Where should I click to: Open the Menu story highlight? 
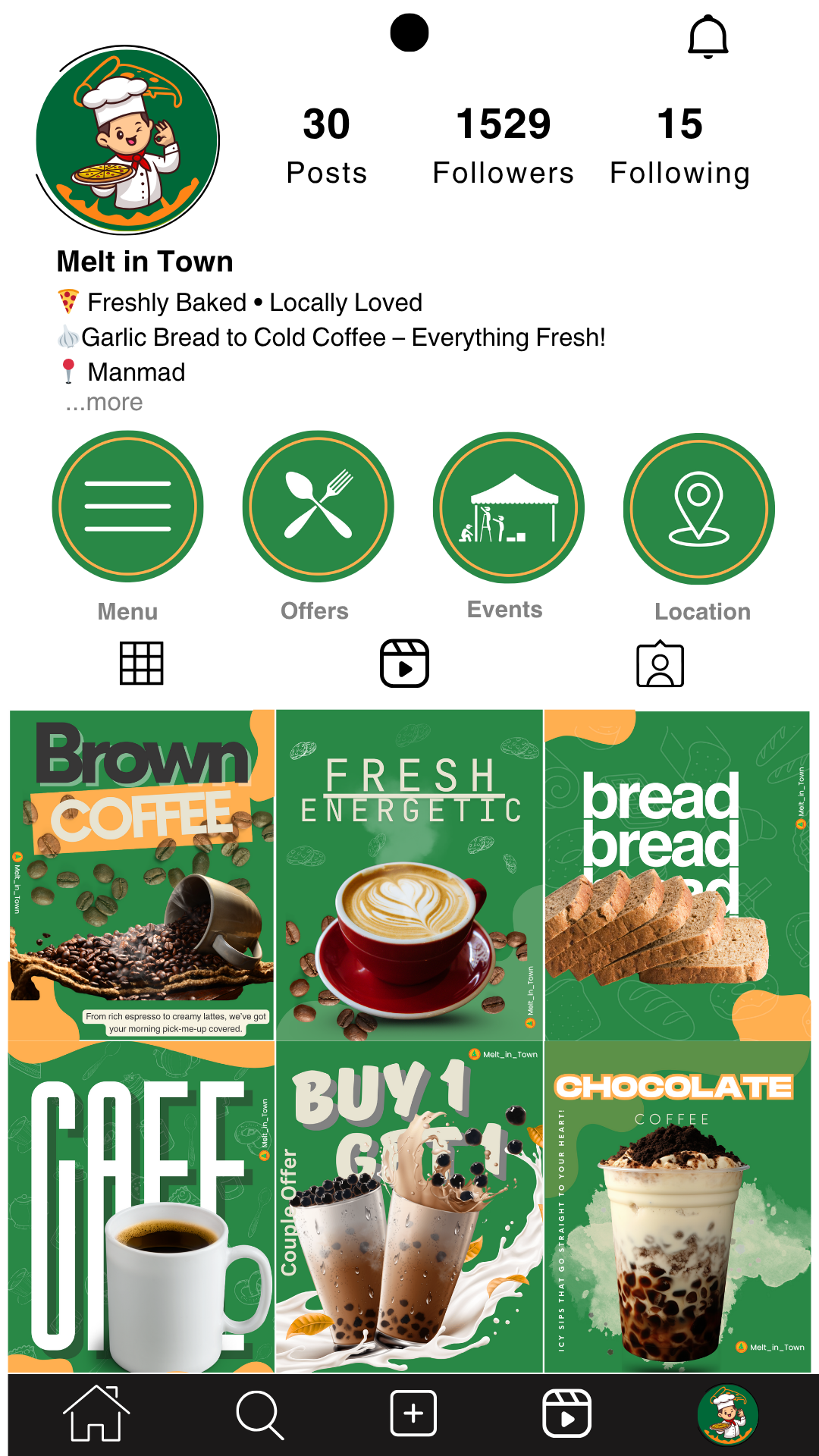(127, 507)
